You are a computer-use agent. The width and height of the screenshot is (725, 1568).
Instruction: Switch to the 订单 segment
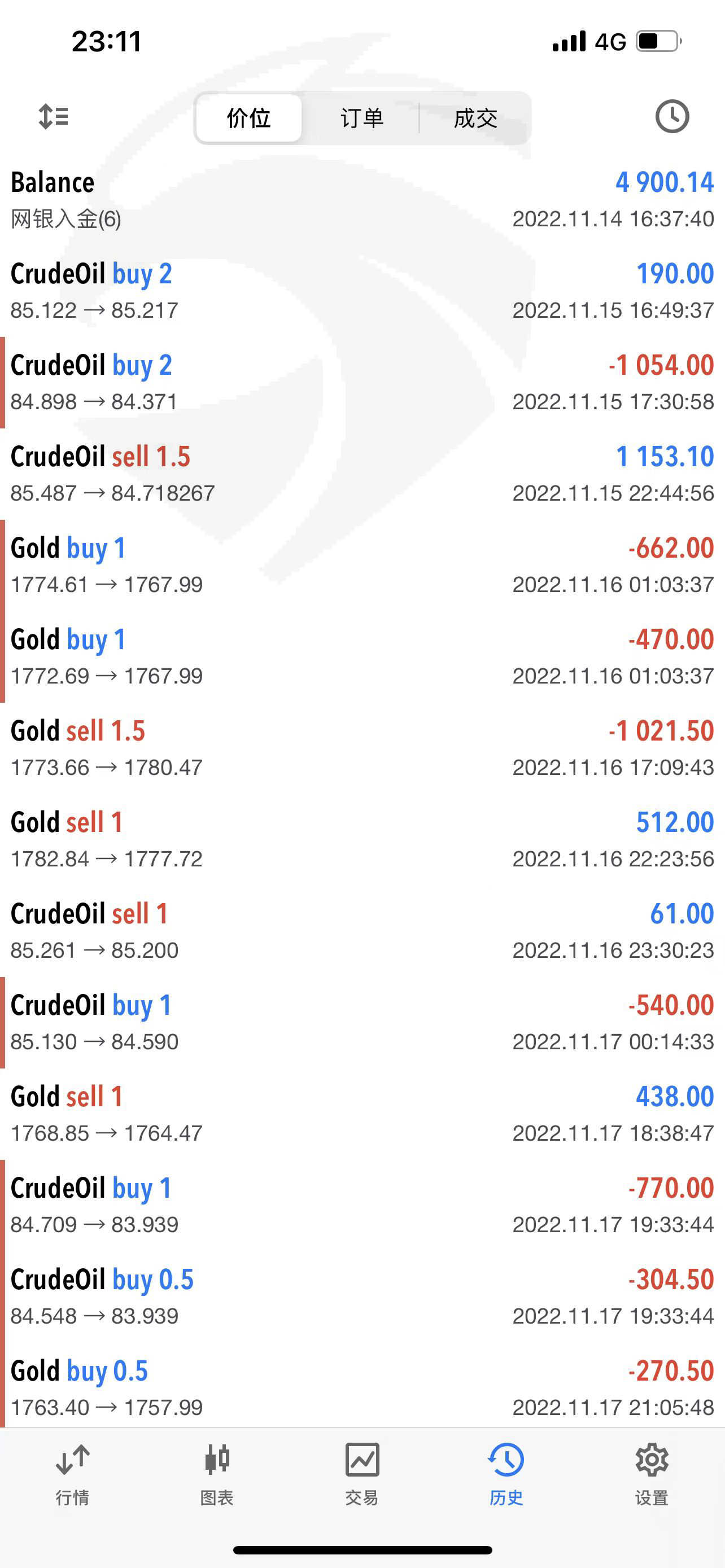pos(361,117)
